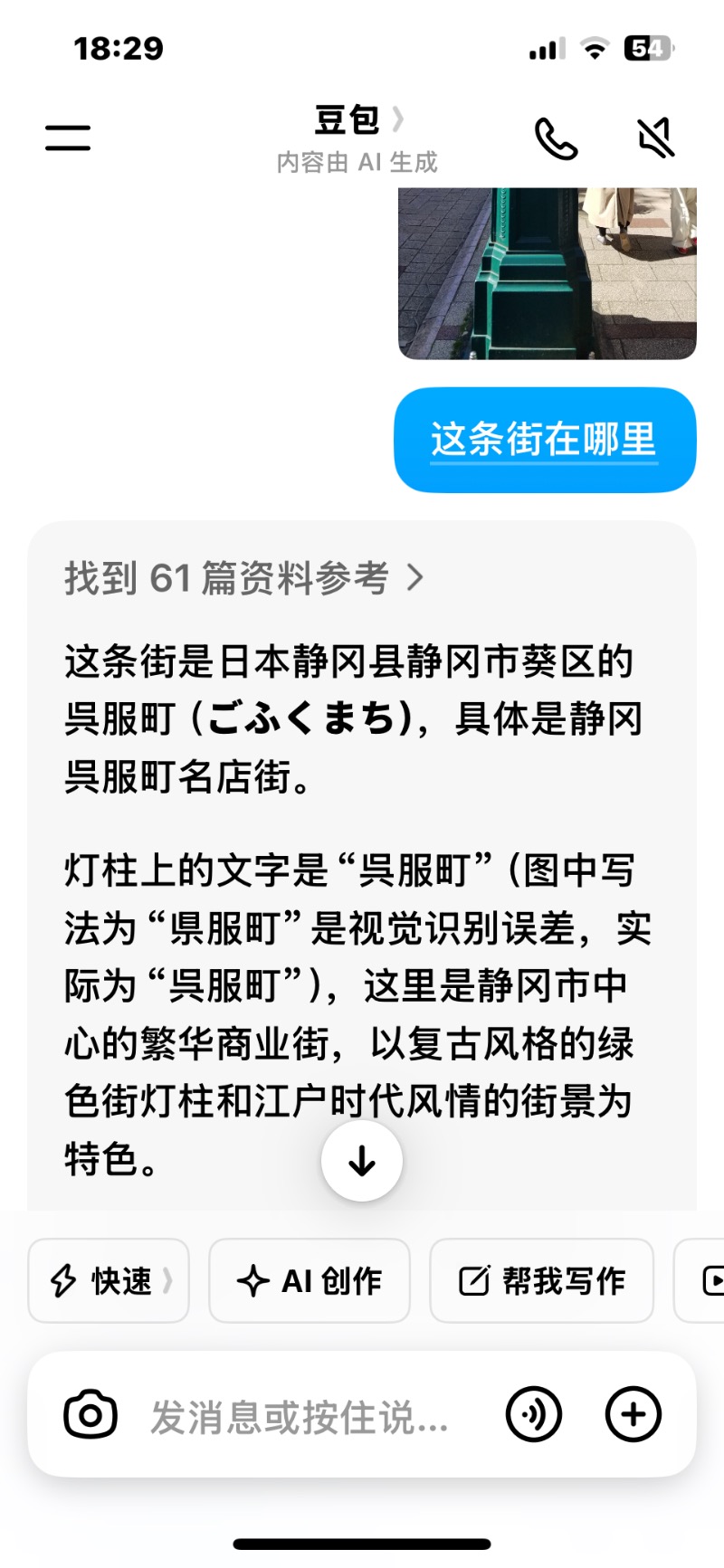The height and width of the screenshot is (1568, 724).
Task: Open the plus attachments menu
Action: [633, 1414]
